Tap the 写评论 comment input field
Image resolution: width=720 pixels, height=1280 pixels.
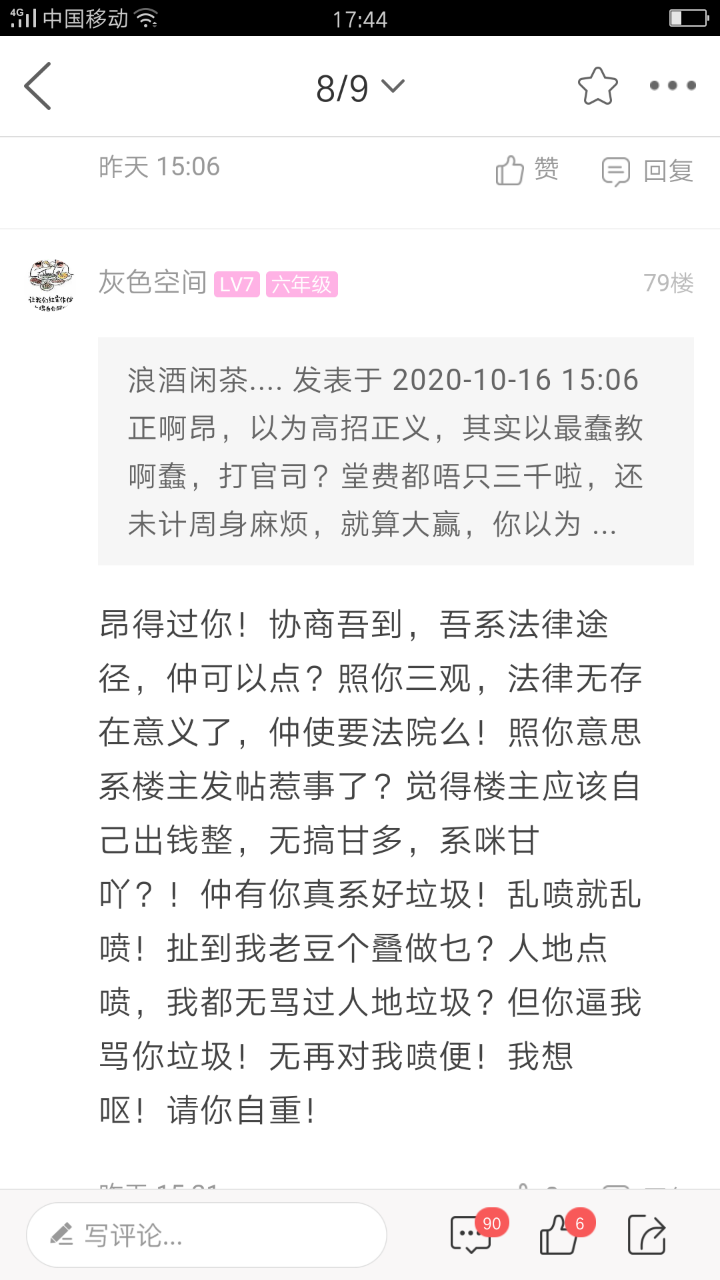206,1235
